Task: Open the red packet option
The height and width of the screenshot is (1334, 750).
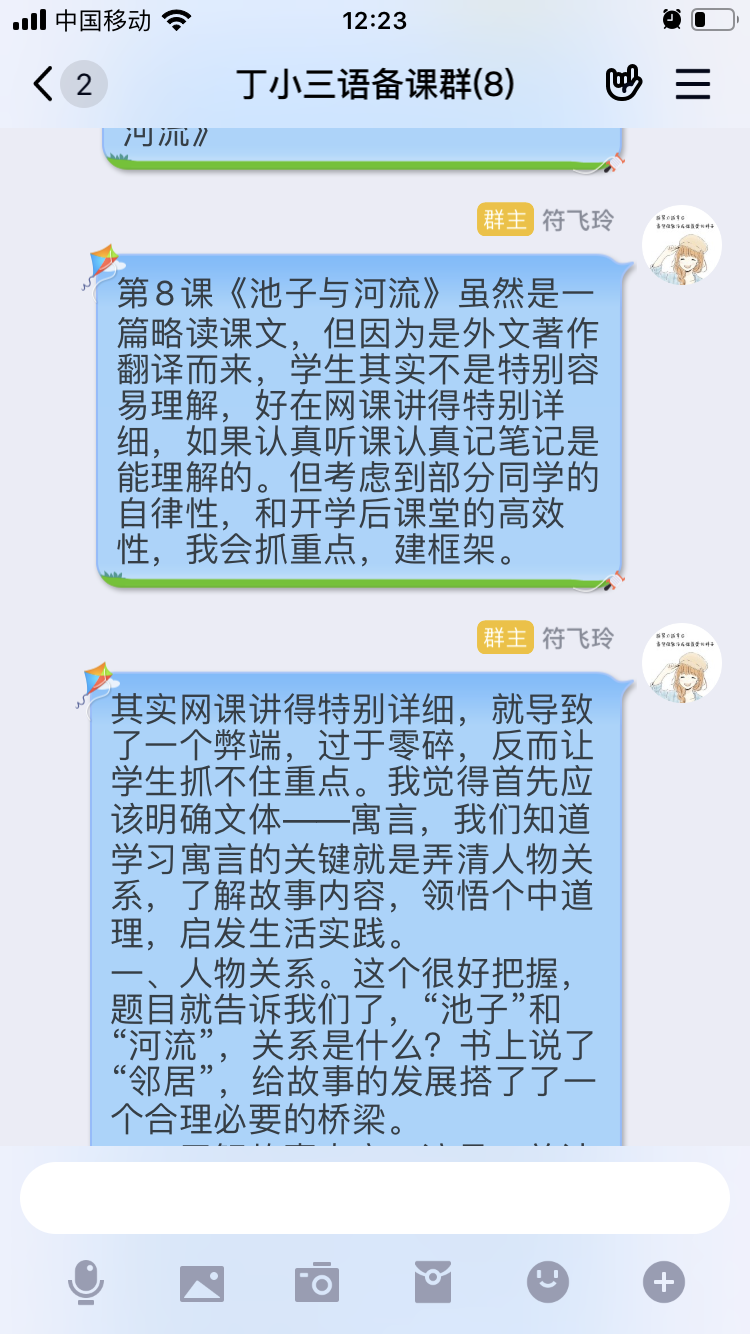Action: 433,1282
